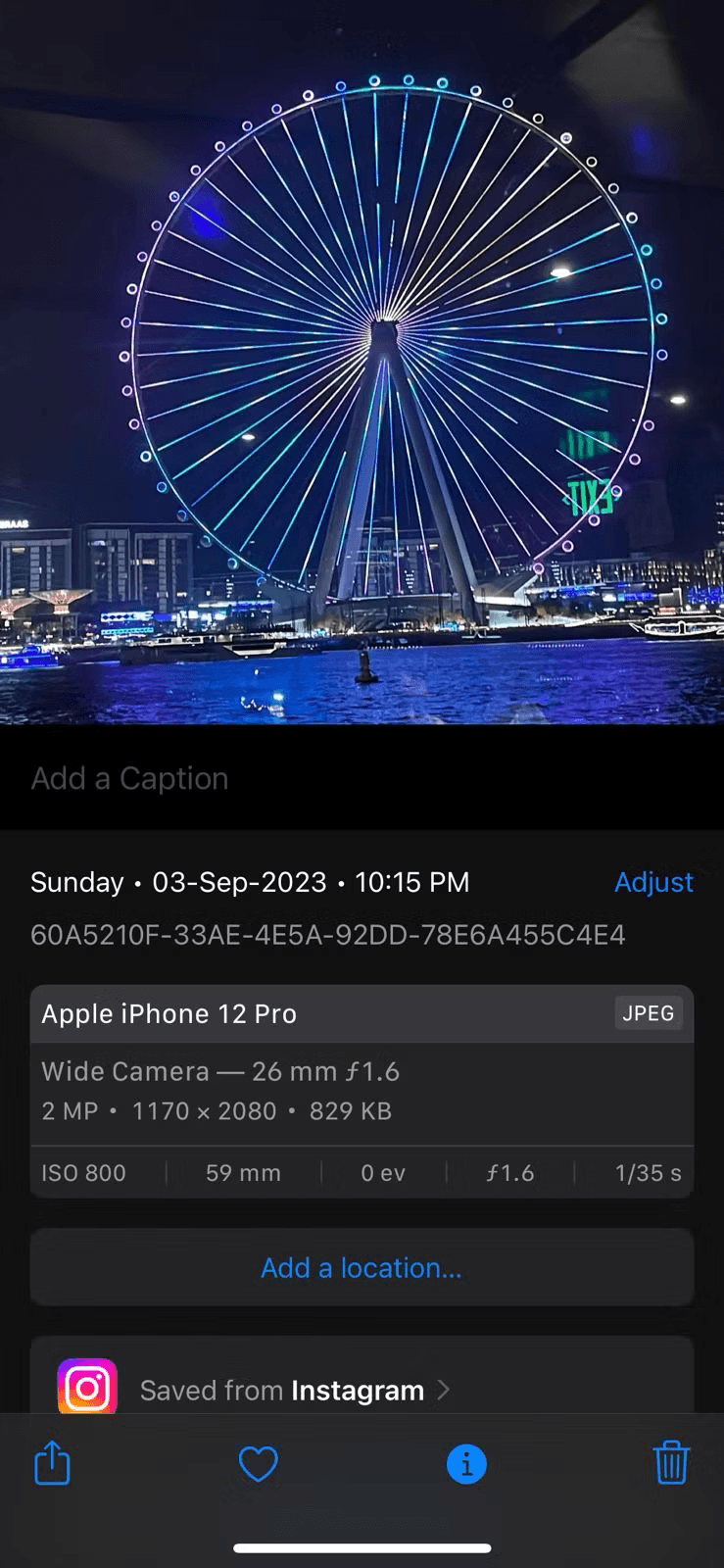Add a location to this photo
Viewport: 724px width, 1568px height.
362,1268
